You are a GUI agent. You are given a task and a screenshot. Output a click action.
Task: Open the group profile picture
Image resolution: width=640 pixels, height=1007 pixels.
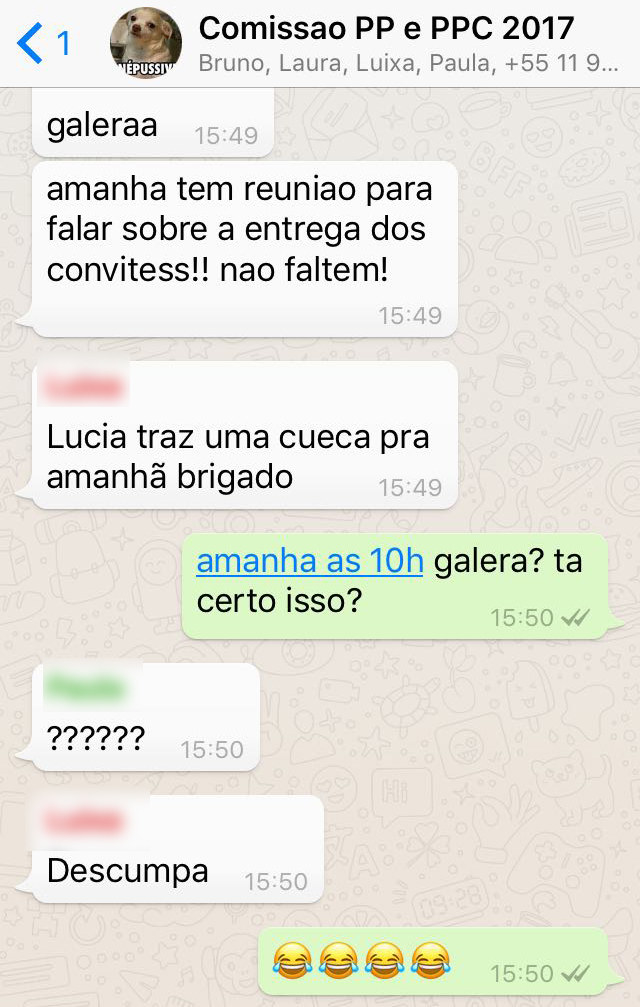click(146, 44)
